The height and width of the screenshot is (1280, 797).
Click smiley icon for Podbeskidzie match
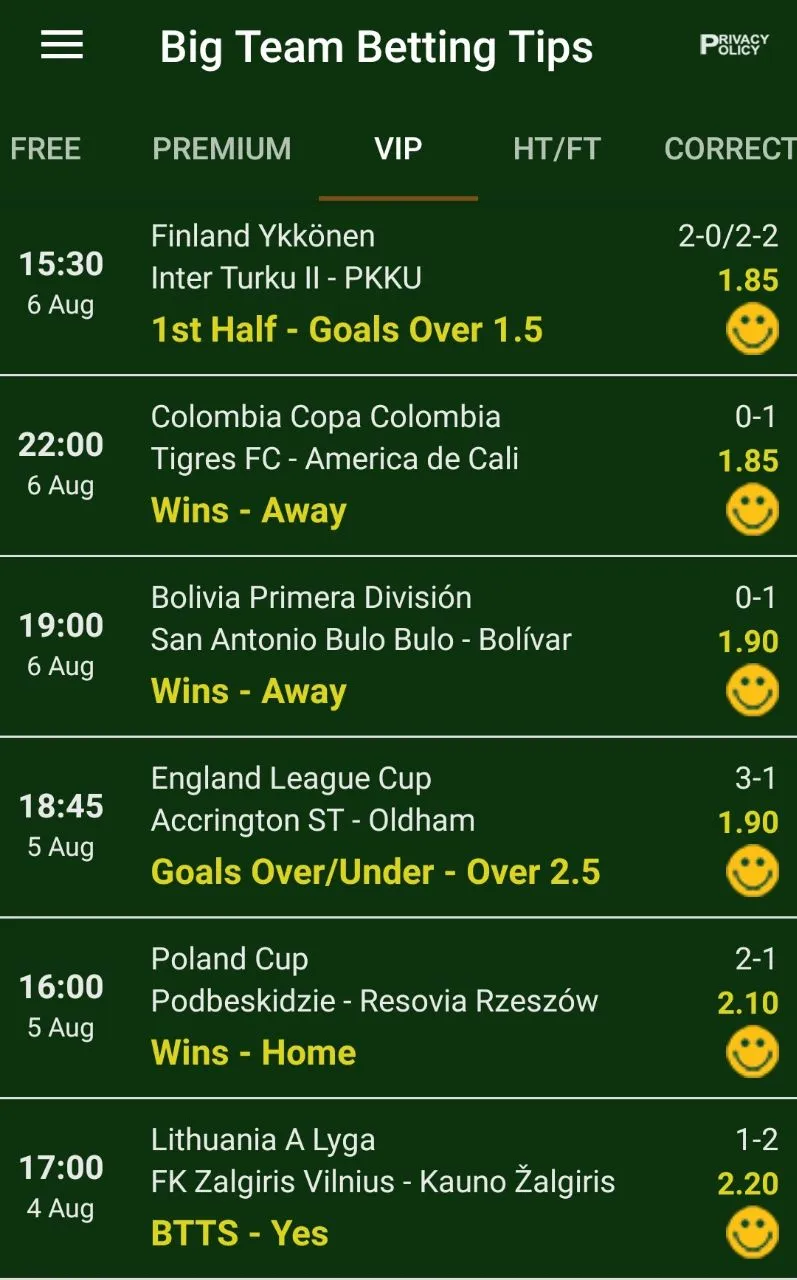[752, 1050]
